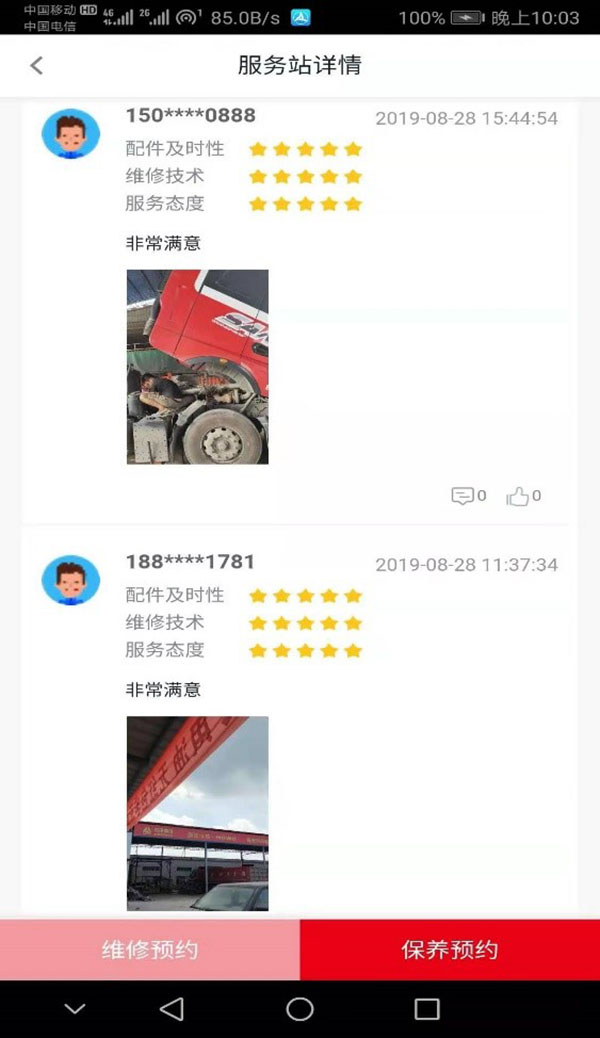600x1038 pixels.
Task: Comment on the review by 150****0888
Action: tap(467, 496)
